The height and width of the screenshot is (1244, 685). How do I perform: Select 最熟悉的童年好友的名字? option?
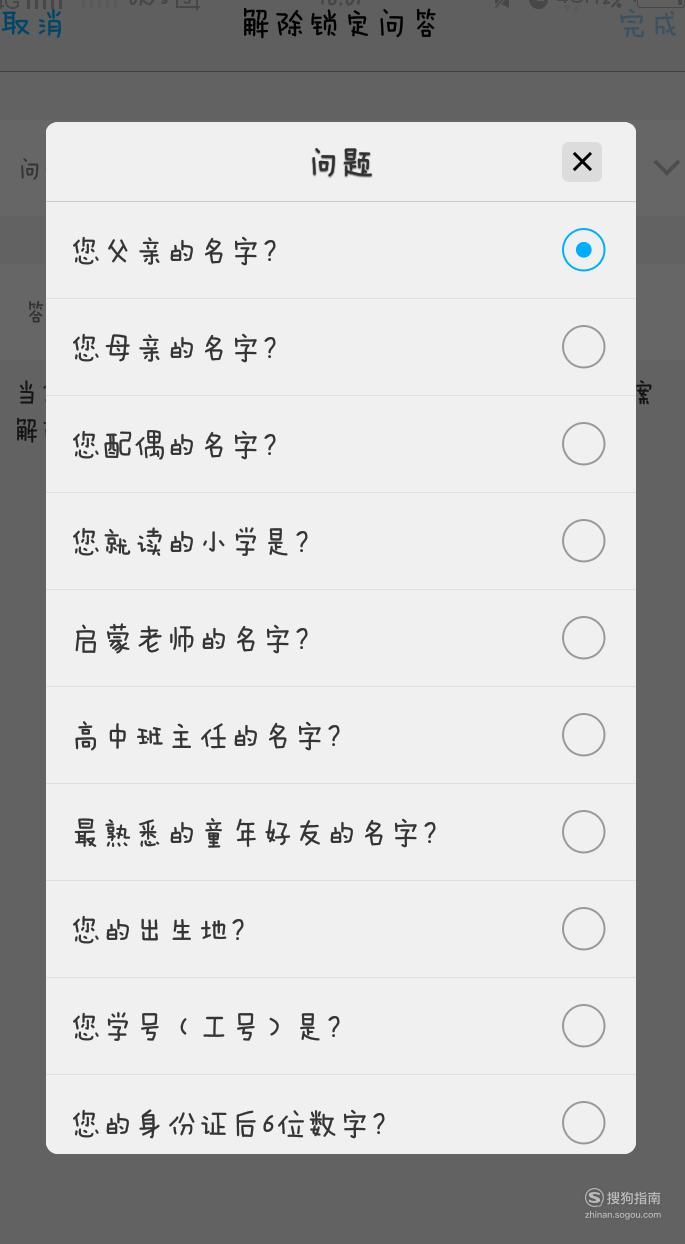pyautogui.click(x=341, y=832)
